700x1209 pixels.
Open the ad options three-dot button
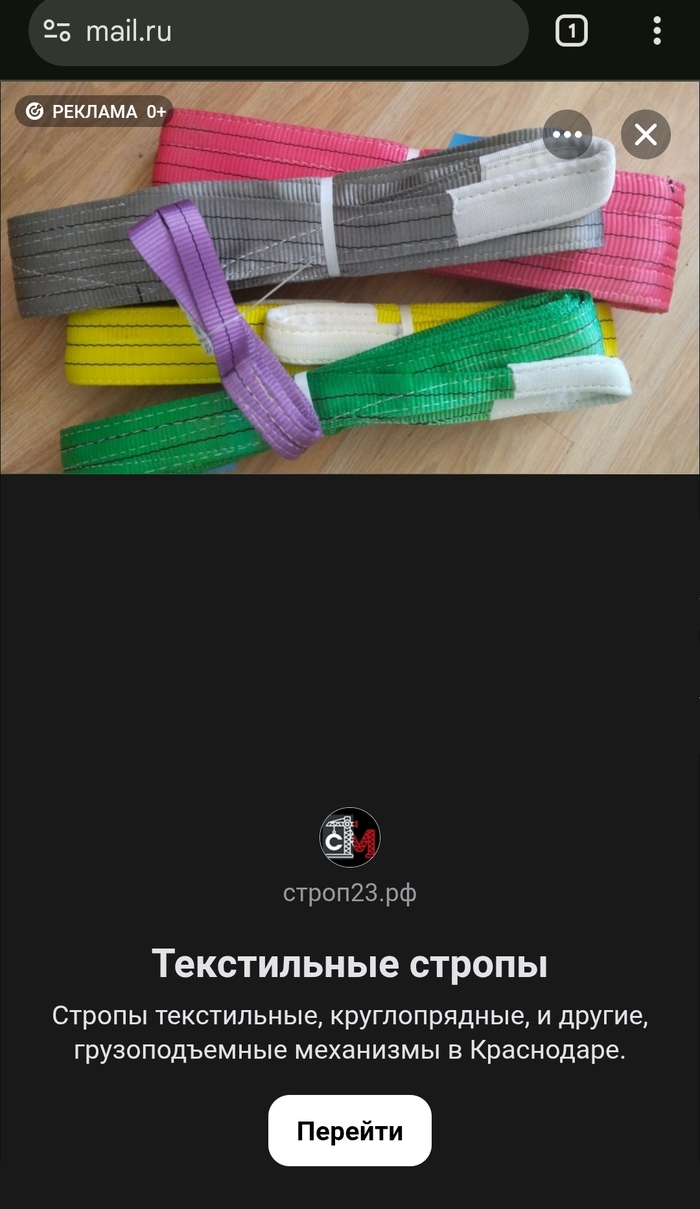(567, 135)
